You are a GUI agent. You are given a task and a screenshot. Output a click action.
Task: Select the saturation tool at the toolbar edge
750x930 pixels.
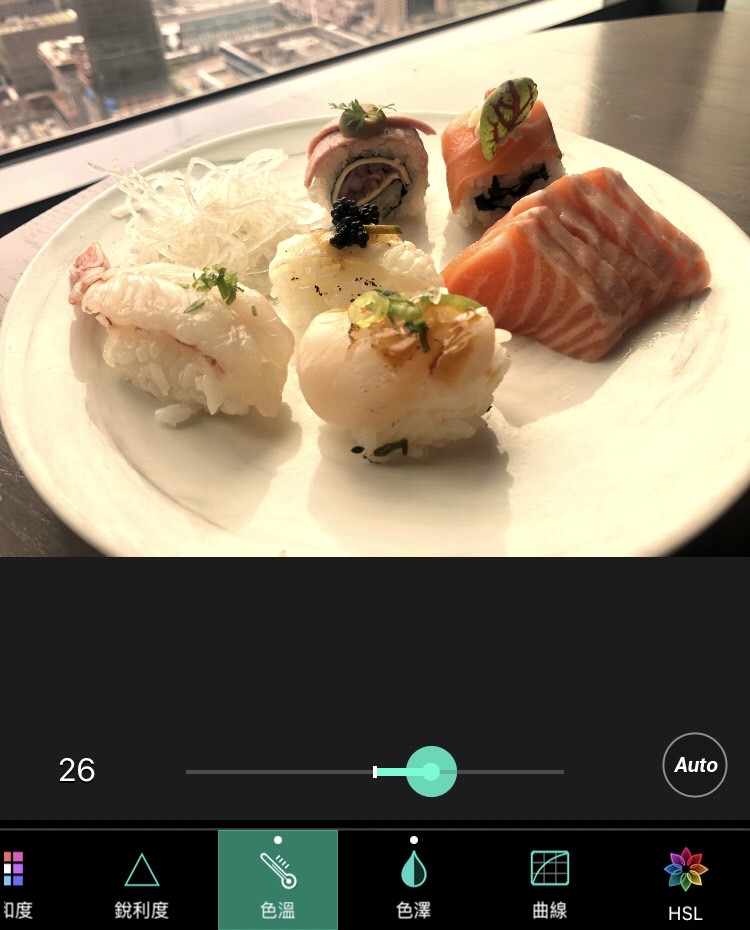[15, 882]
